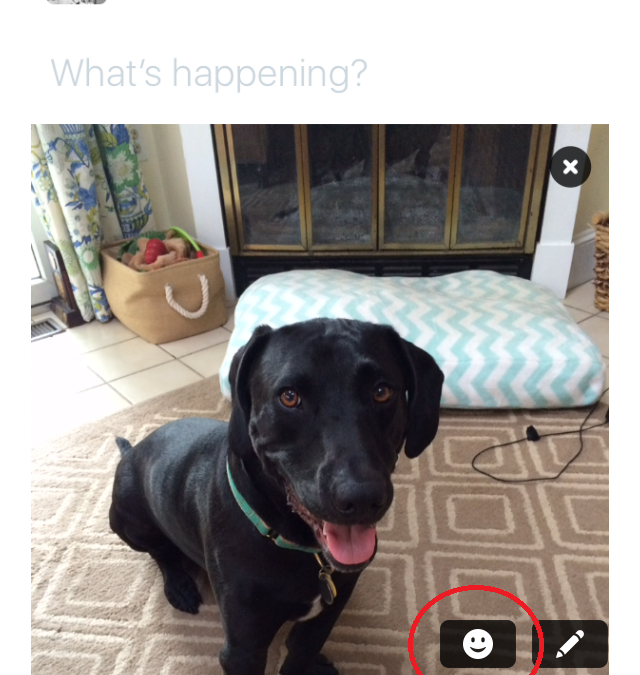Edit the photo with the pencil icon
This screenshot has width=640, height=675.
click(570, 644)
